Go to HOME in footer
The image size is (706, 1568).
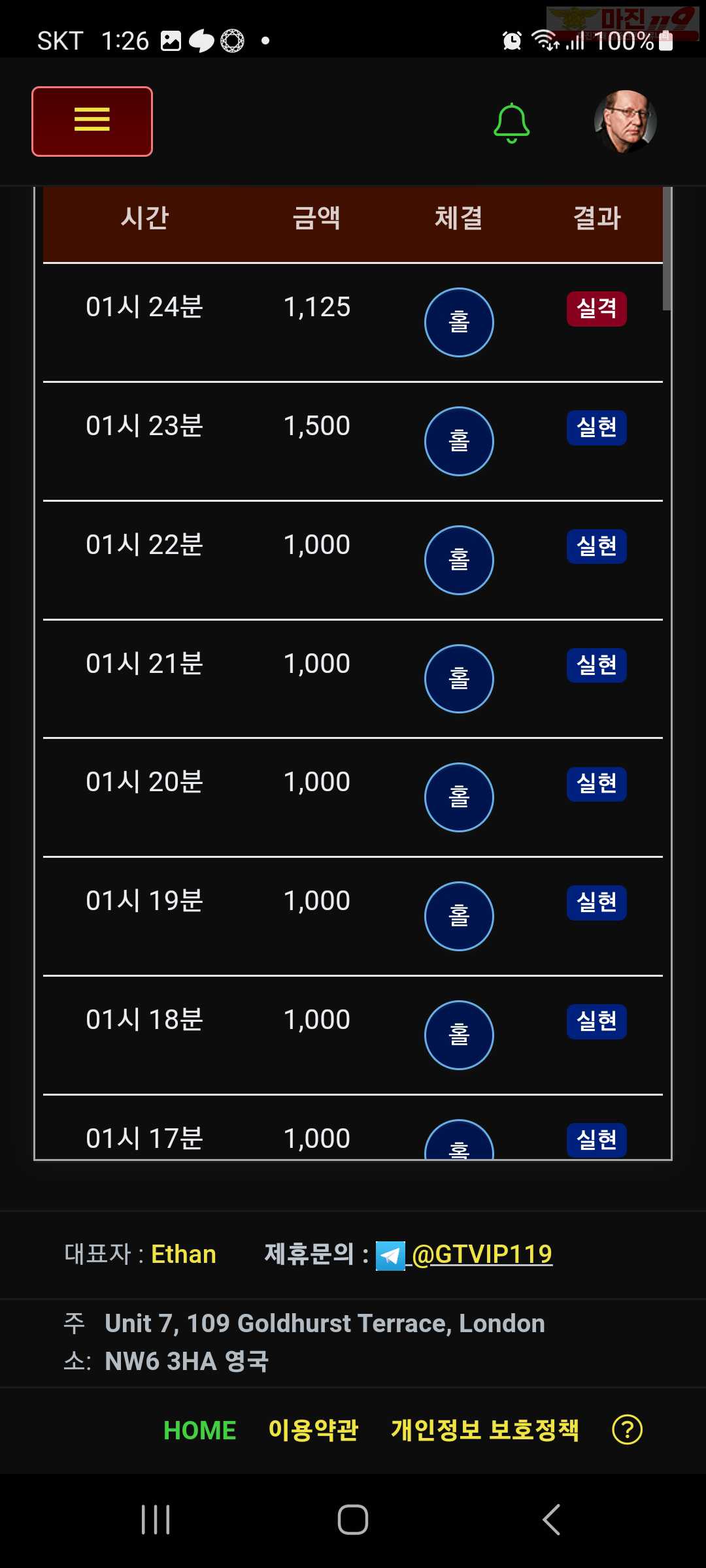tap(199, 1430)
